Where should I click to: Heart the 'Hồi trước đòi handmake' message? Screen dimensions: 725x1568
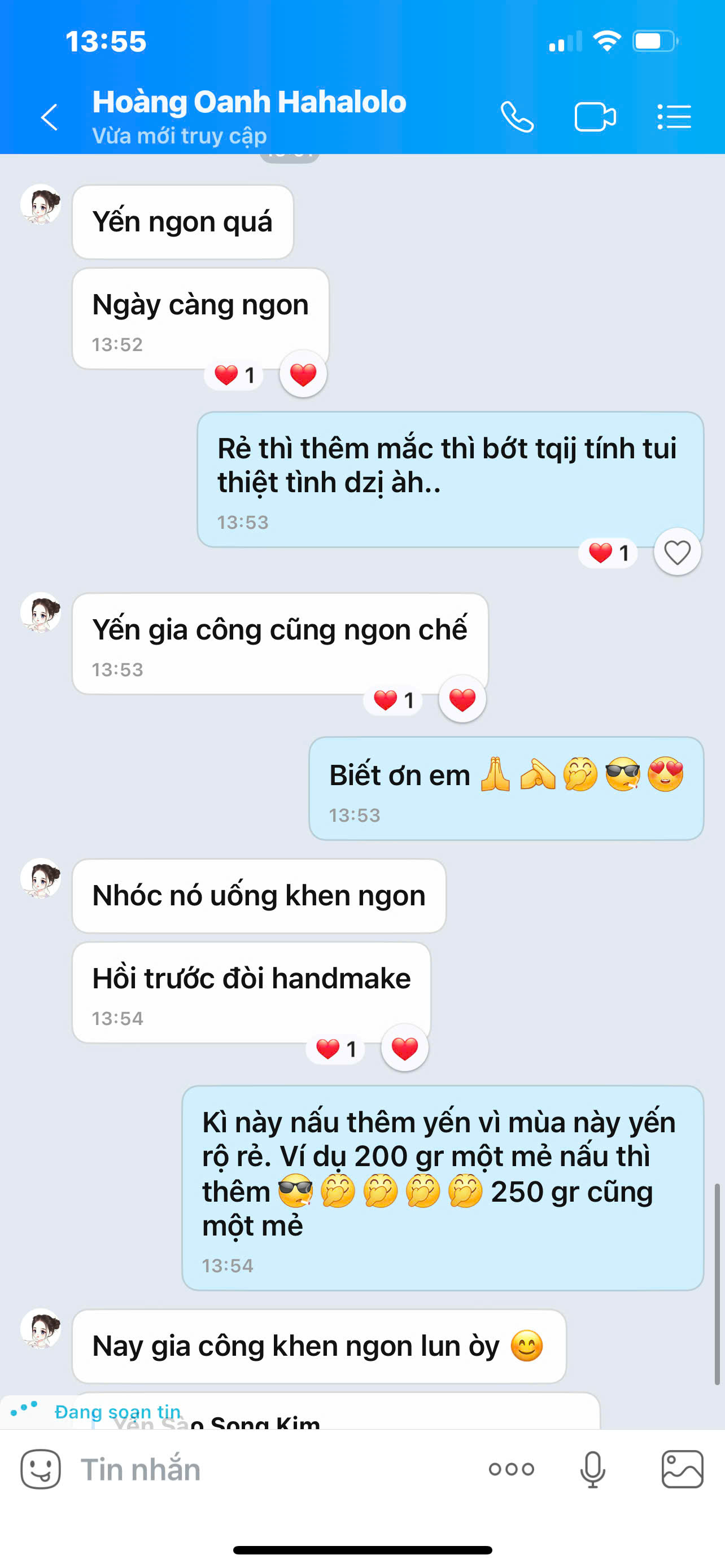[404, 1048]
